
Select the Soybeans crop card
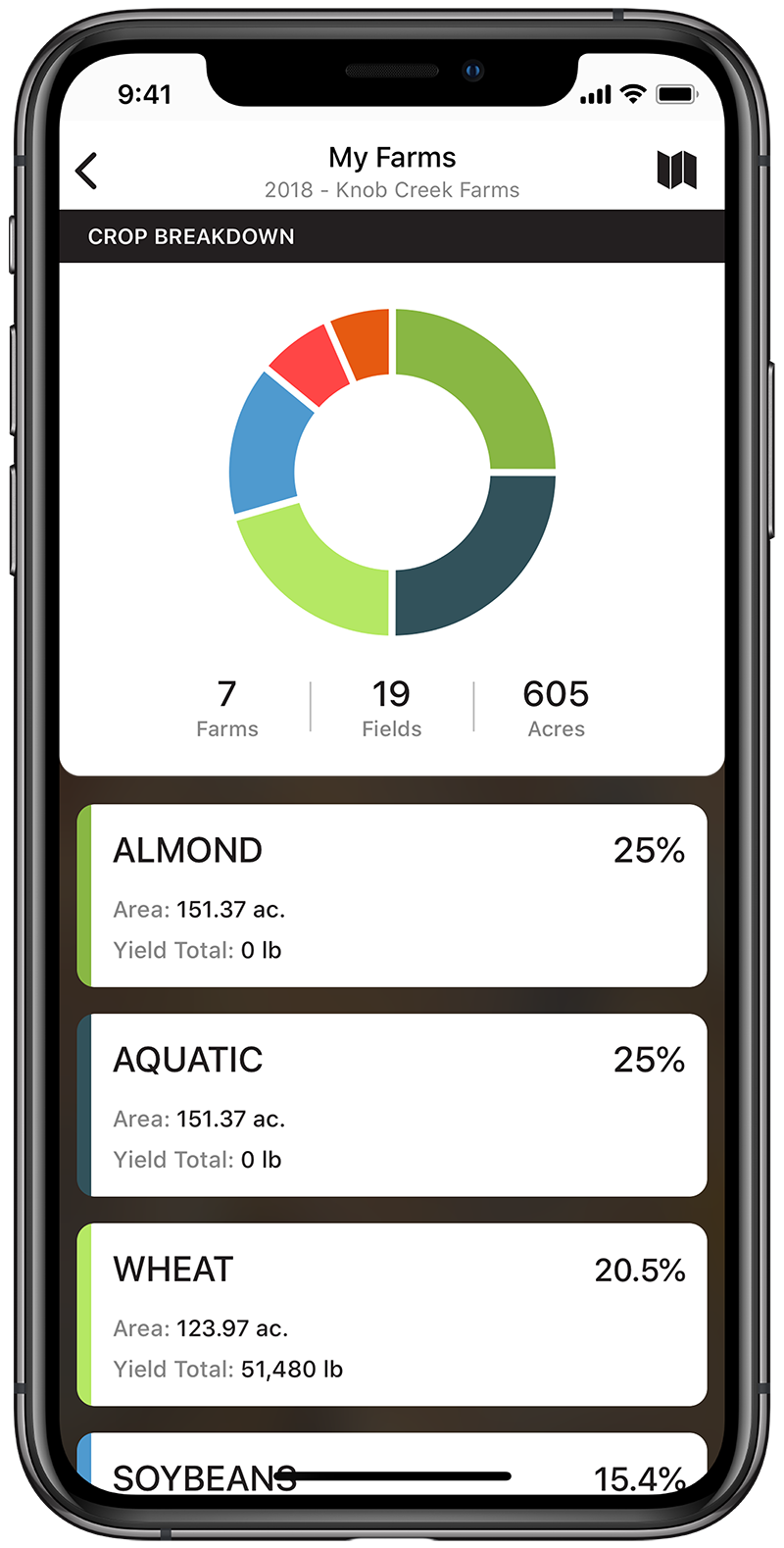(x=392, y=1464)
